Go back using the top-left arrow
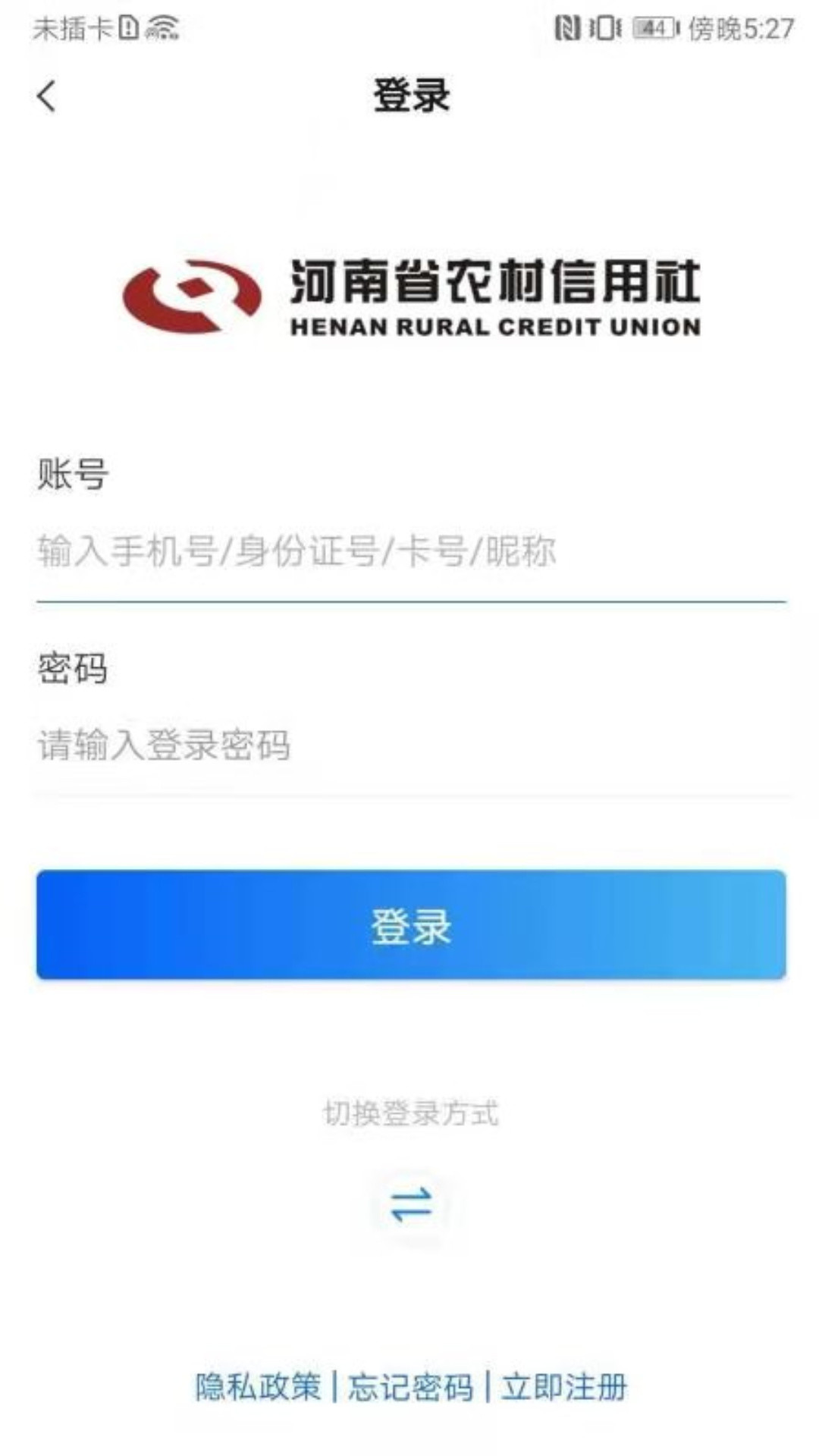The width and height of the screenshot is (819, 1456). click(x=47, y=96)
